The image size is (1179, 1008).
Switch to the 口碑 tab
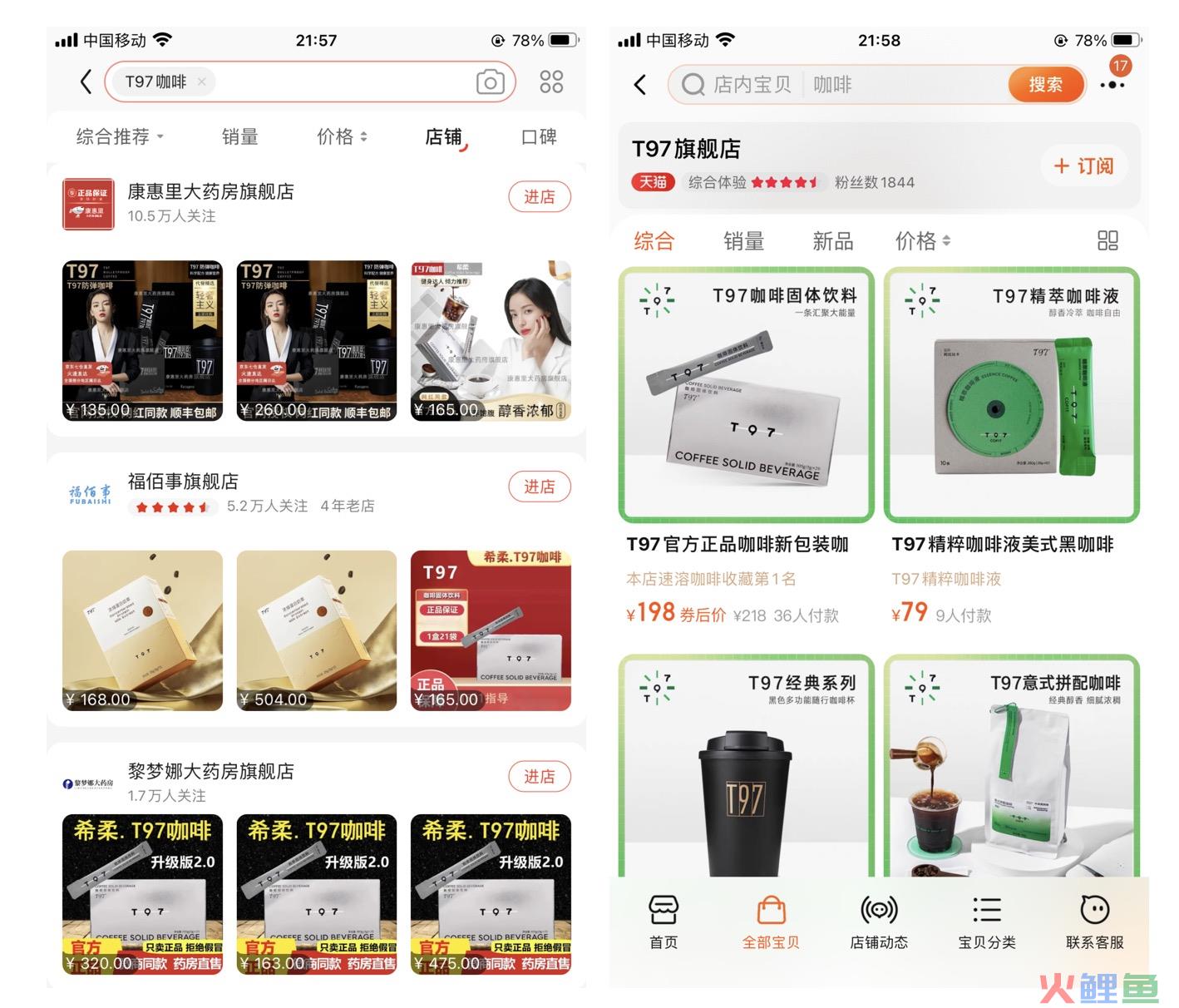tap(538, 136)
